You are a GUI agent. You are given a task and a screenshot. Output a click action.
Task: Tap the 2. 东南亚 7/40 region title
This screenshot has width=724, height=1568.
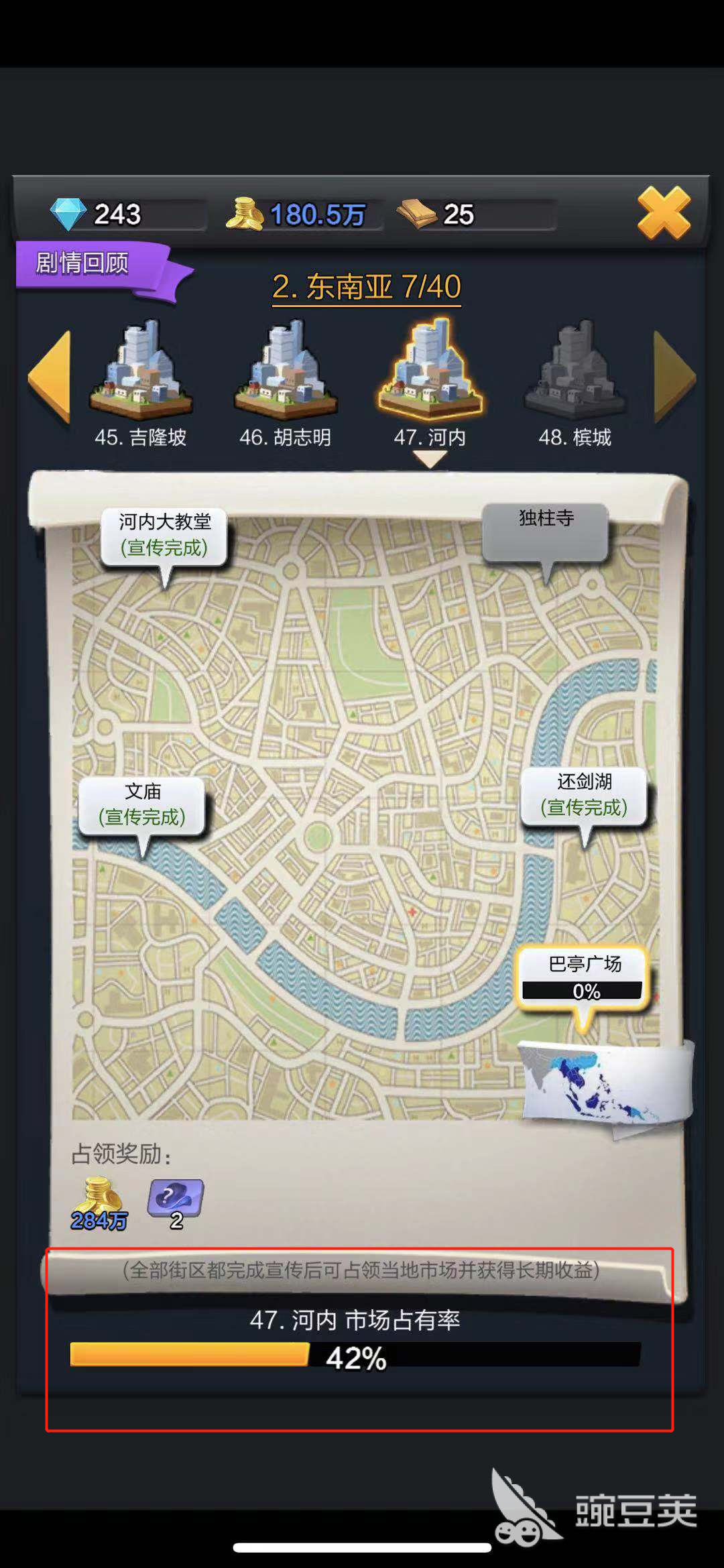(367, 288)
